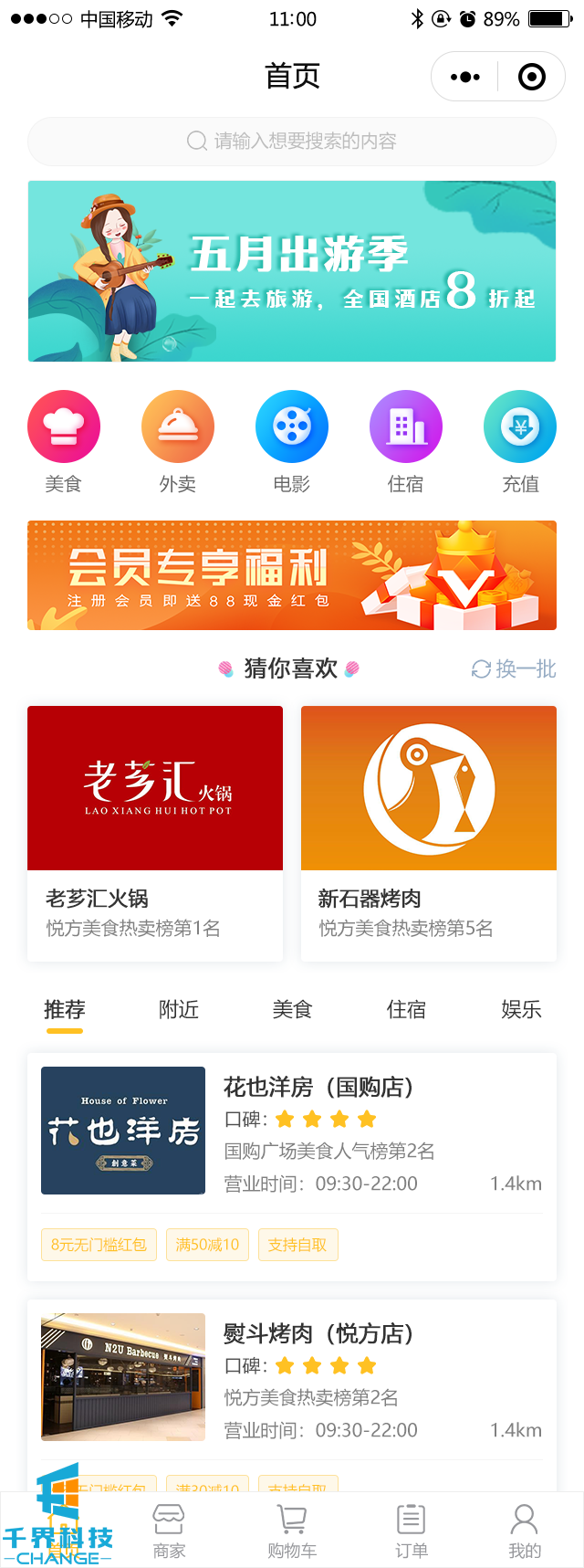584x1568 pixels.
Task: Open the 会员专享福利 banner
Action: coord(292,575)
